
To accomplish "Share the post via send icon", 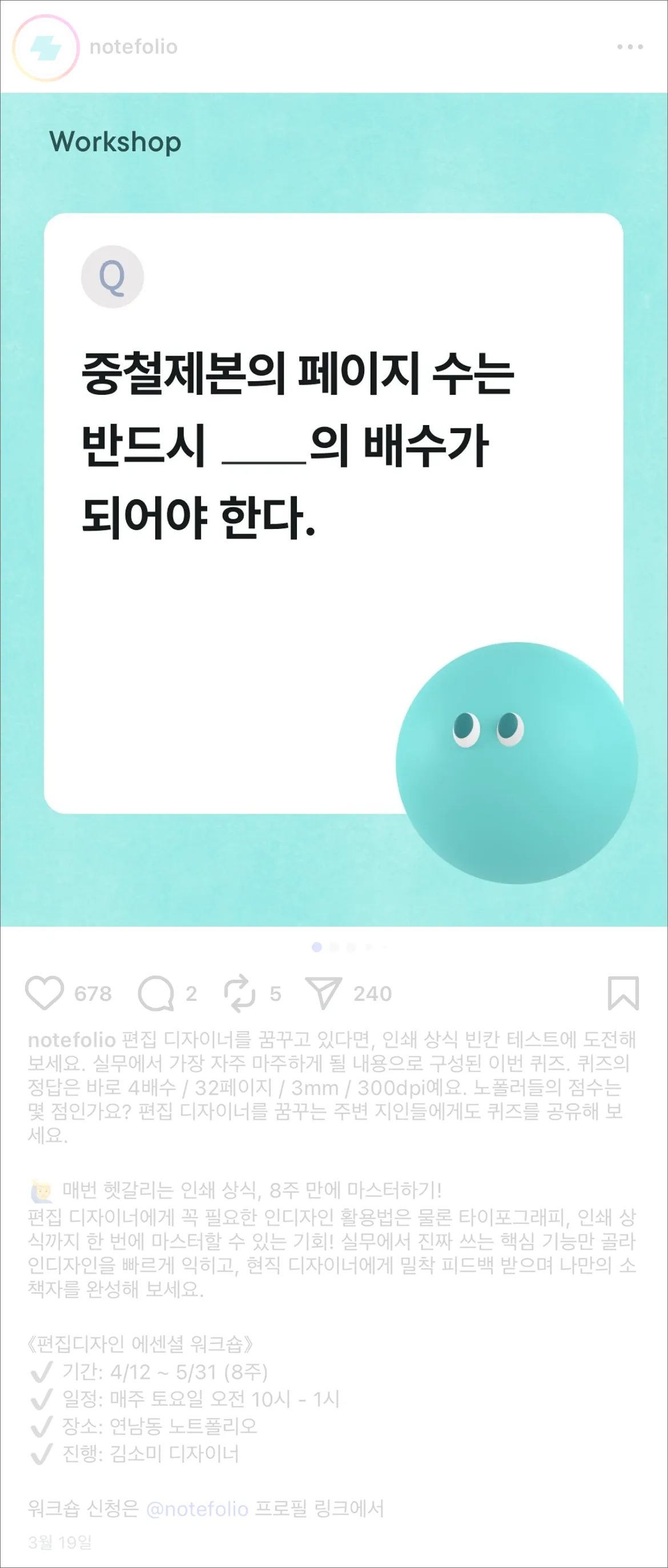I will 323,993.
